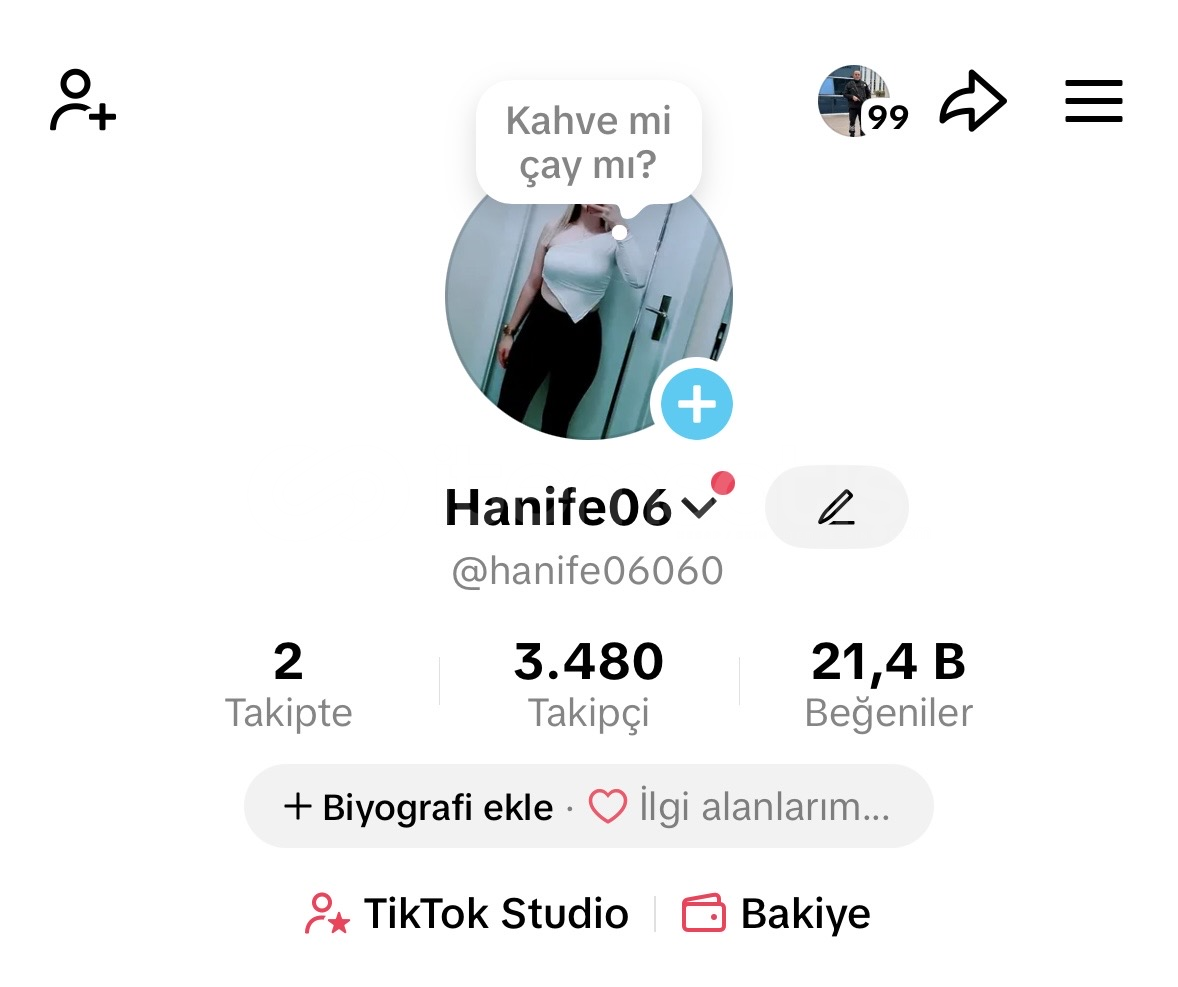Expand the Hanife06 account switcher
Image resolution: width=1178 pixels, height=987 pixels.
pyautogui.click(x=698, y=509)
